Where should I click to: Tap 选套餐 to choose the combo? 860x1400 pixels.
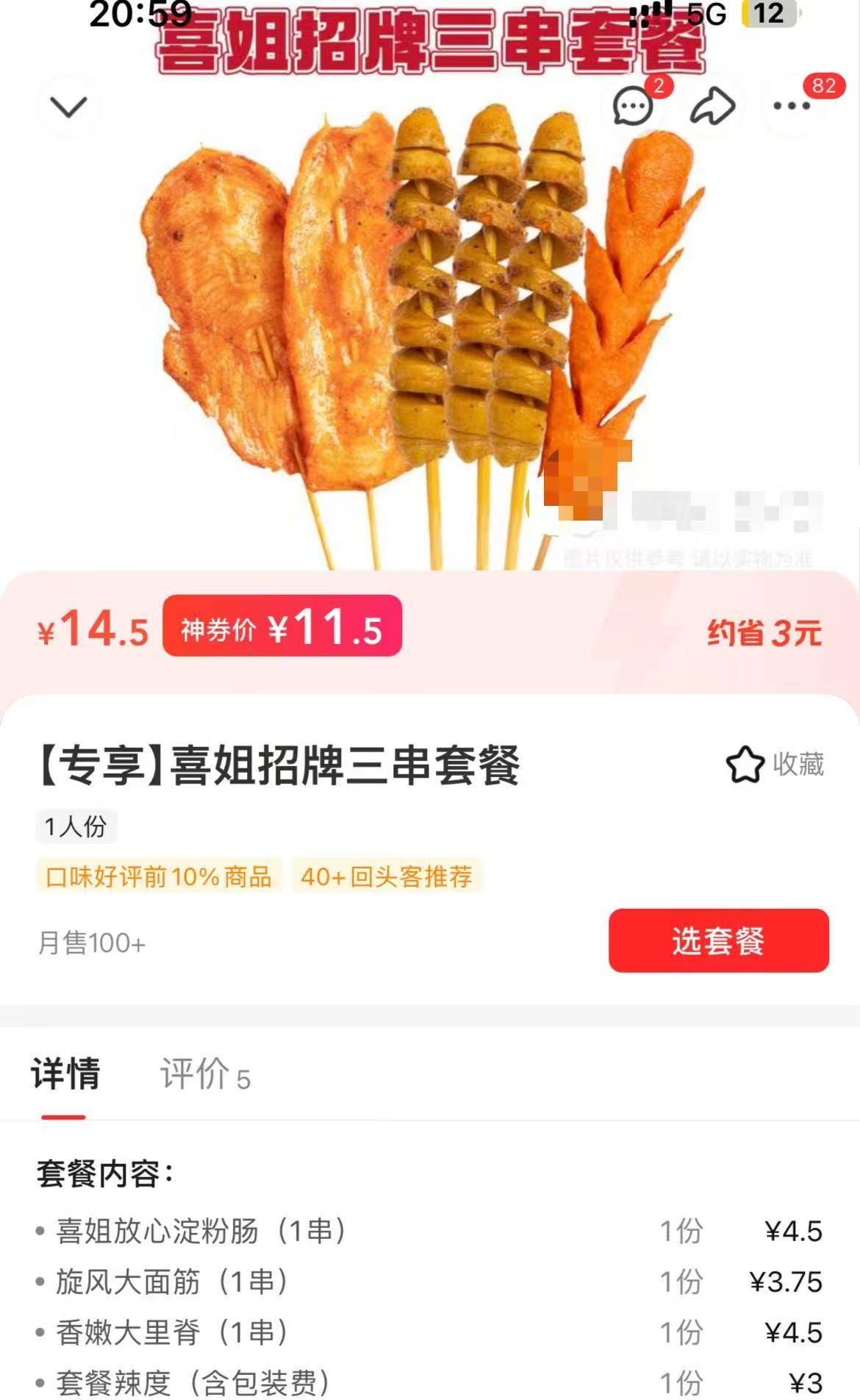[x=718, y=940]
